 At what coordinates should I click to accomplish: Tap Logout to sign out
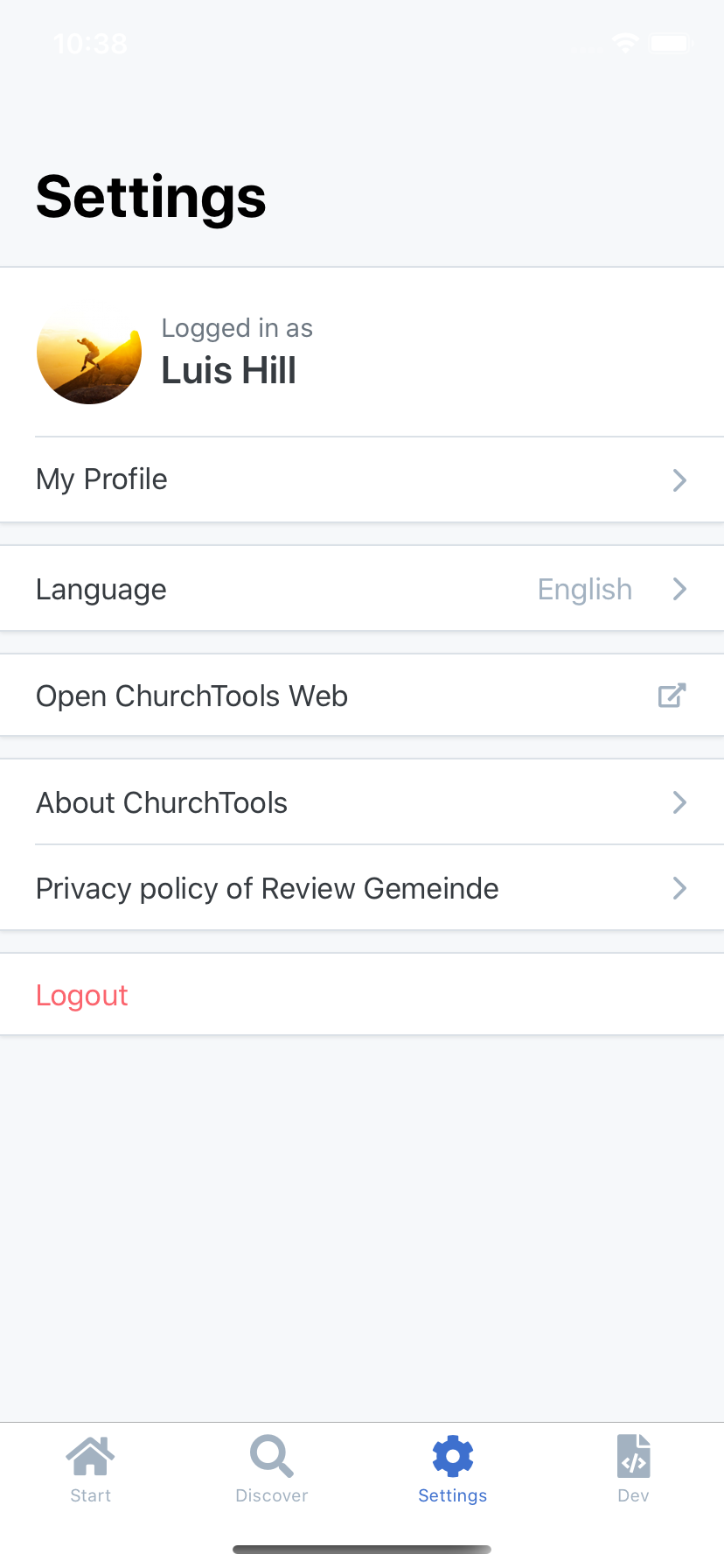click(82, 995)
